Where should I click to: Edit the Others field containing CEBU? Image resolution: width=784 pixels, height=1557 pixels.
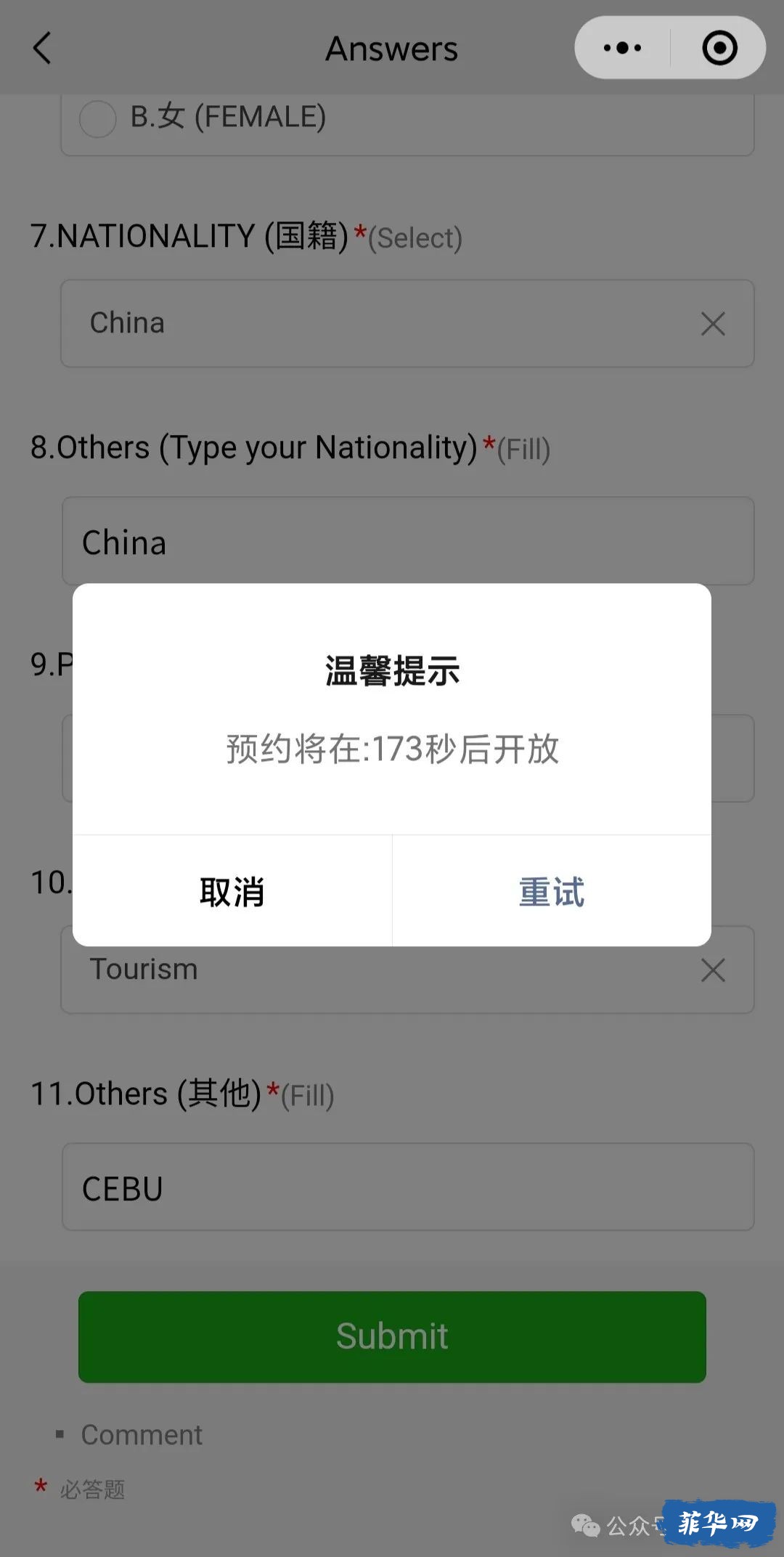tap(407, 1188)
